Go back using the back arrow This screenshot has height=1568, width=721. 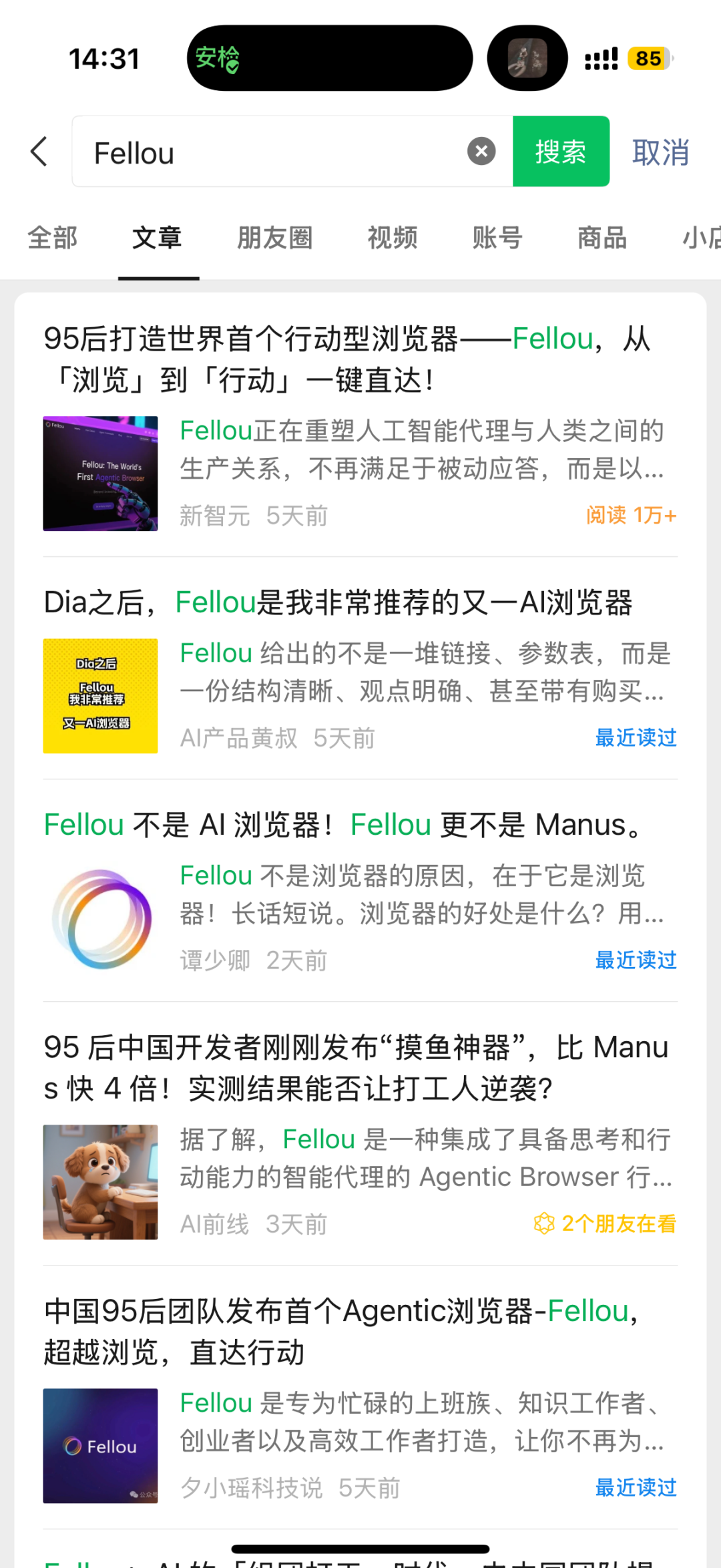click(x=39, y=152)
